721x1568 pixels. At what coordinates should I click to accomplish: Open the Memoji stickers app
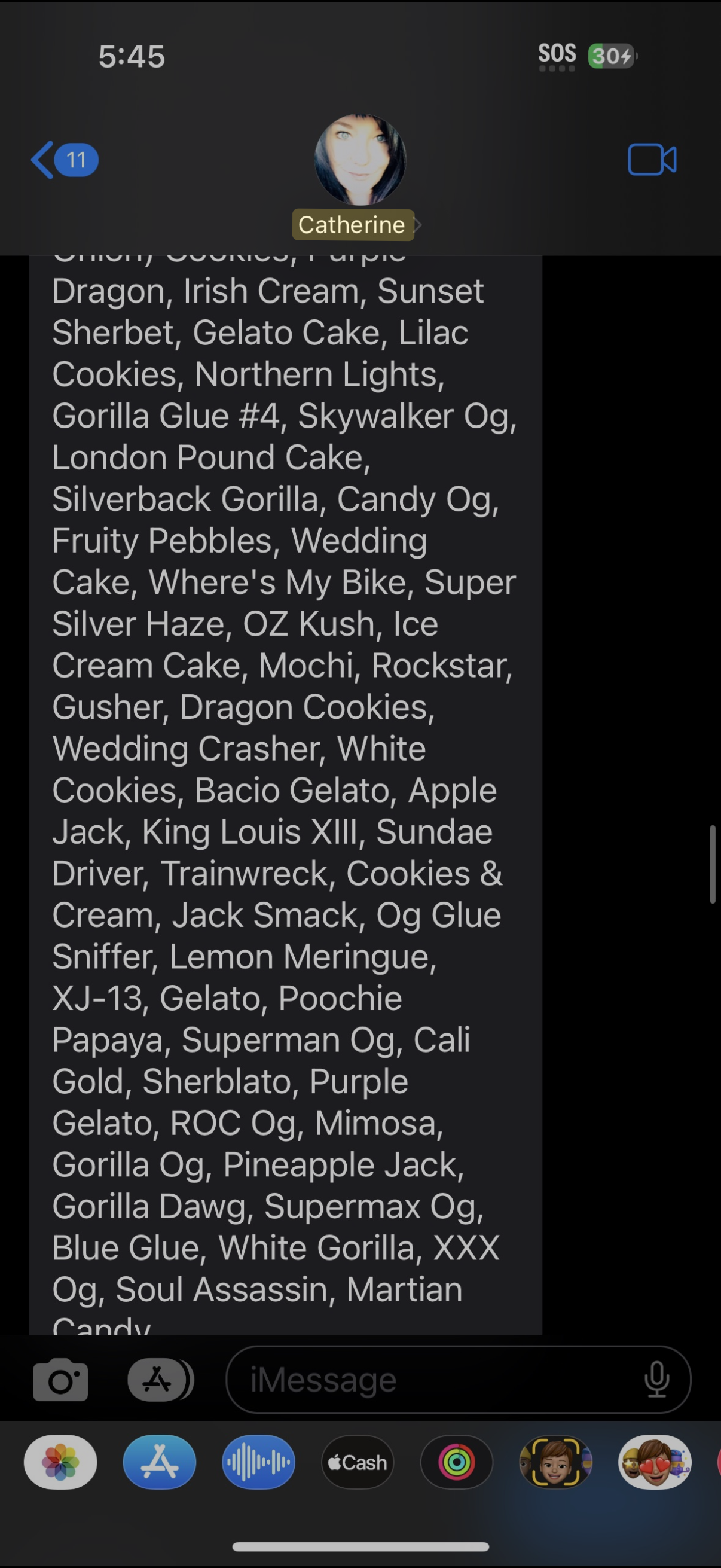655,1462
